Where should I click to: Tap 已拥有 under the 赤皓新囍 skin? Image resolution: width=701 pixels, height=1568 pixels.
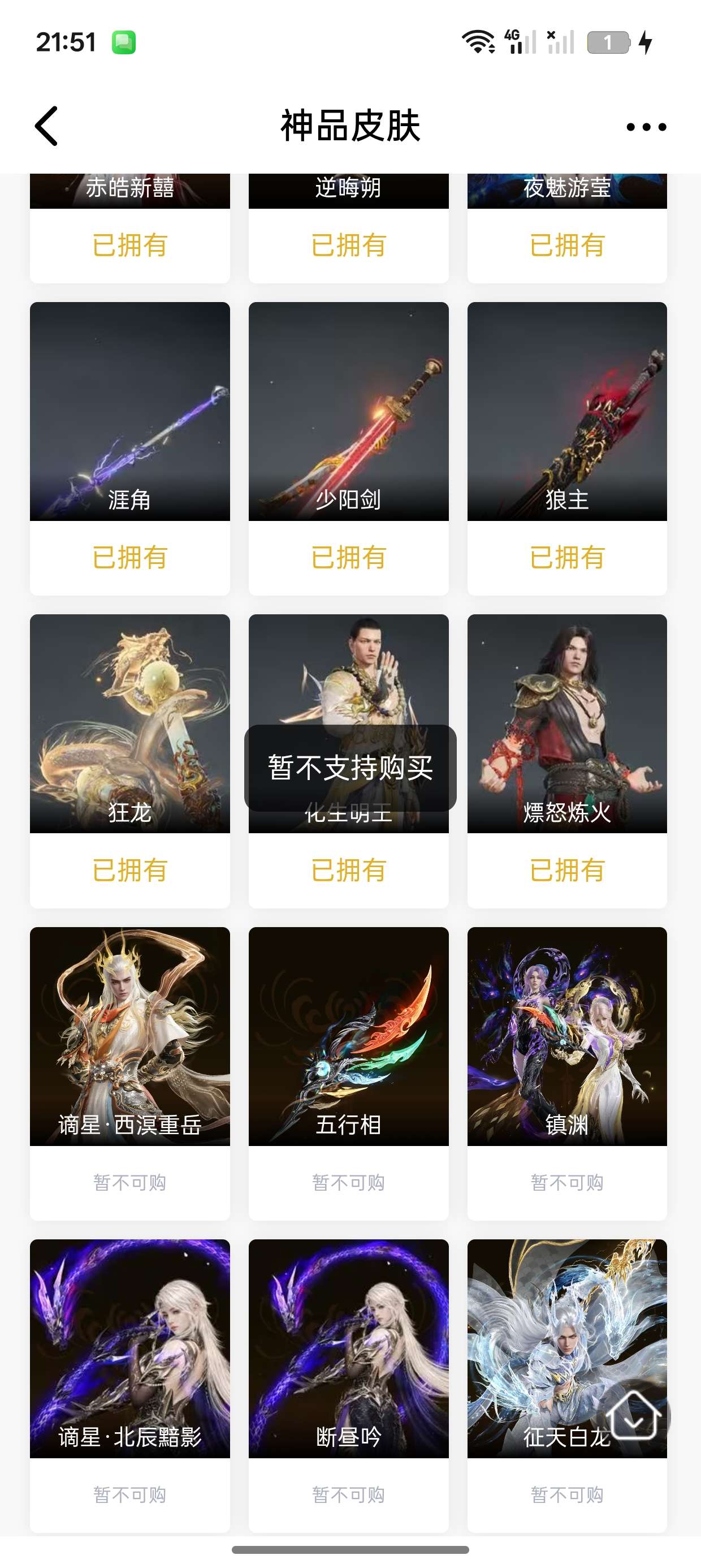coord(129,245)
